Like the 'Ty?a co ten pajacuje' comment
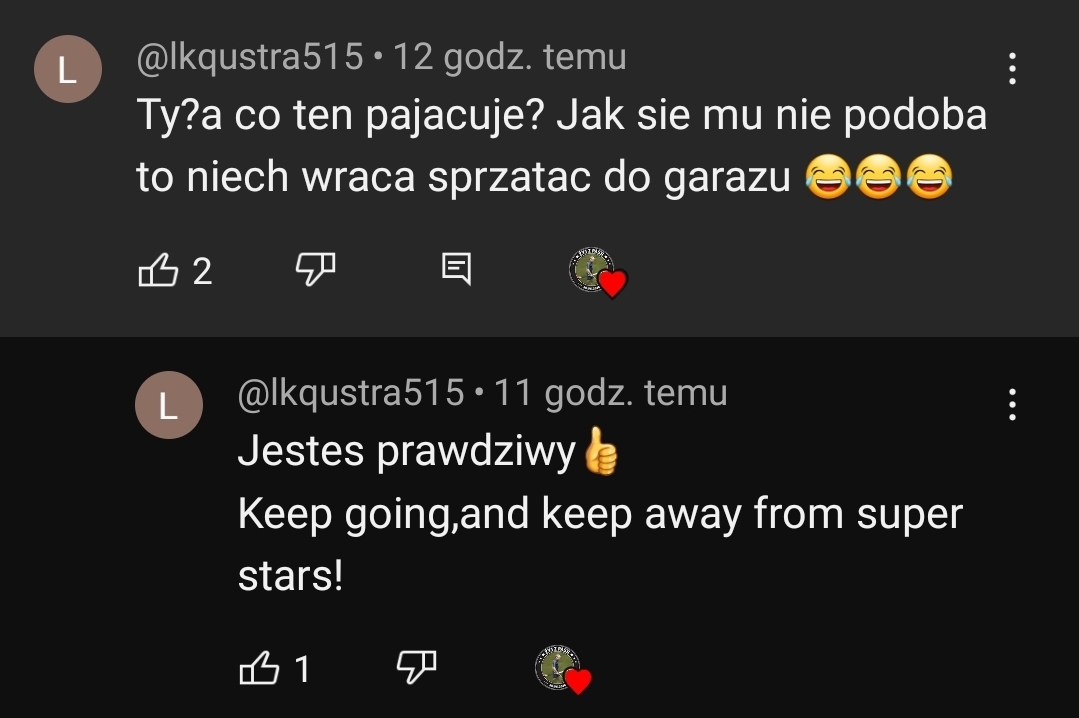 click(157, 269)
